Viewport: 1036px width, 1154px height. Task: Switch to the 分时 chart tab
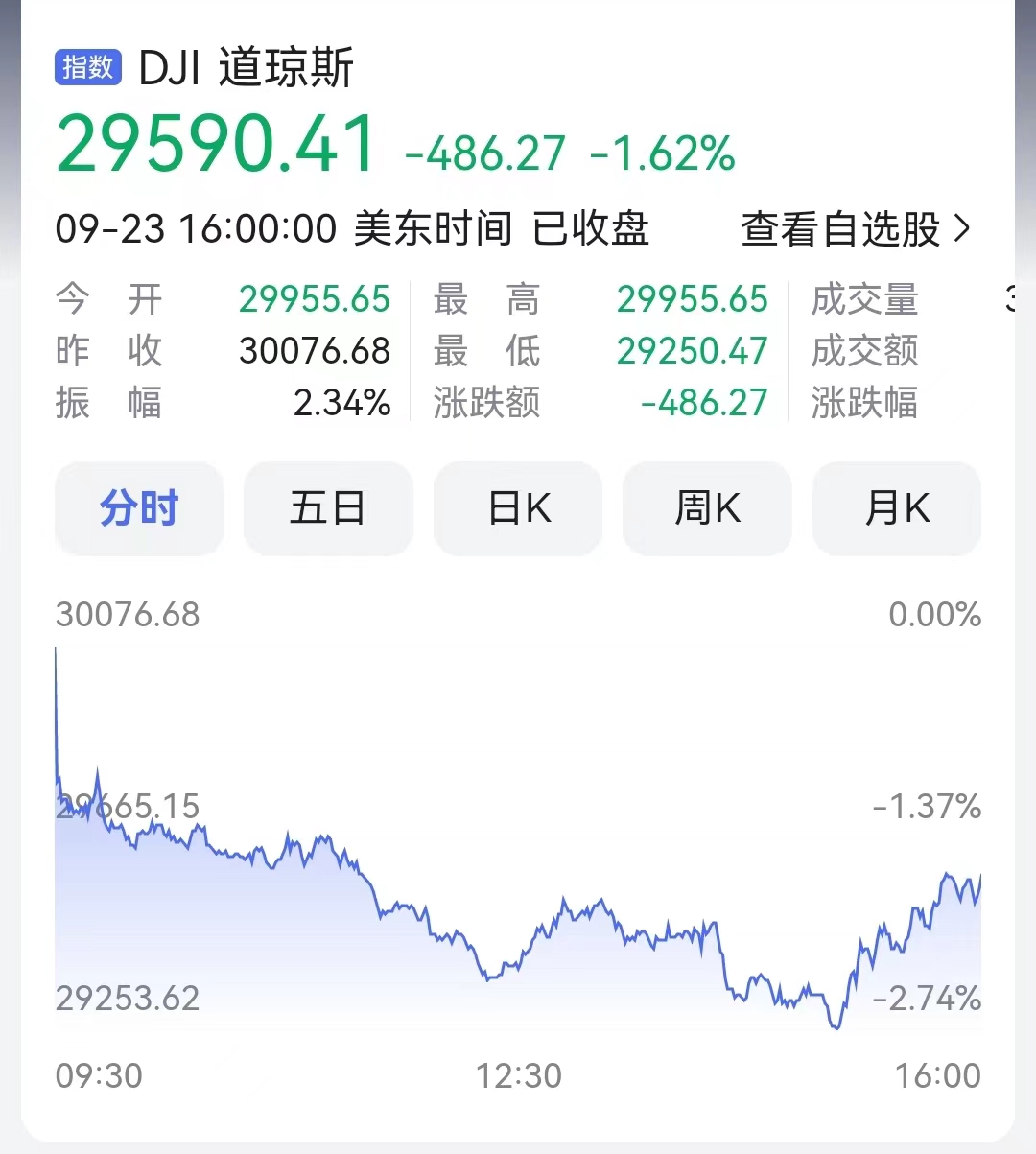(x=139, y=507)
